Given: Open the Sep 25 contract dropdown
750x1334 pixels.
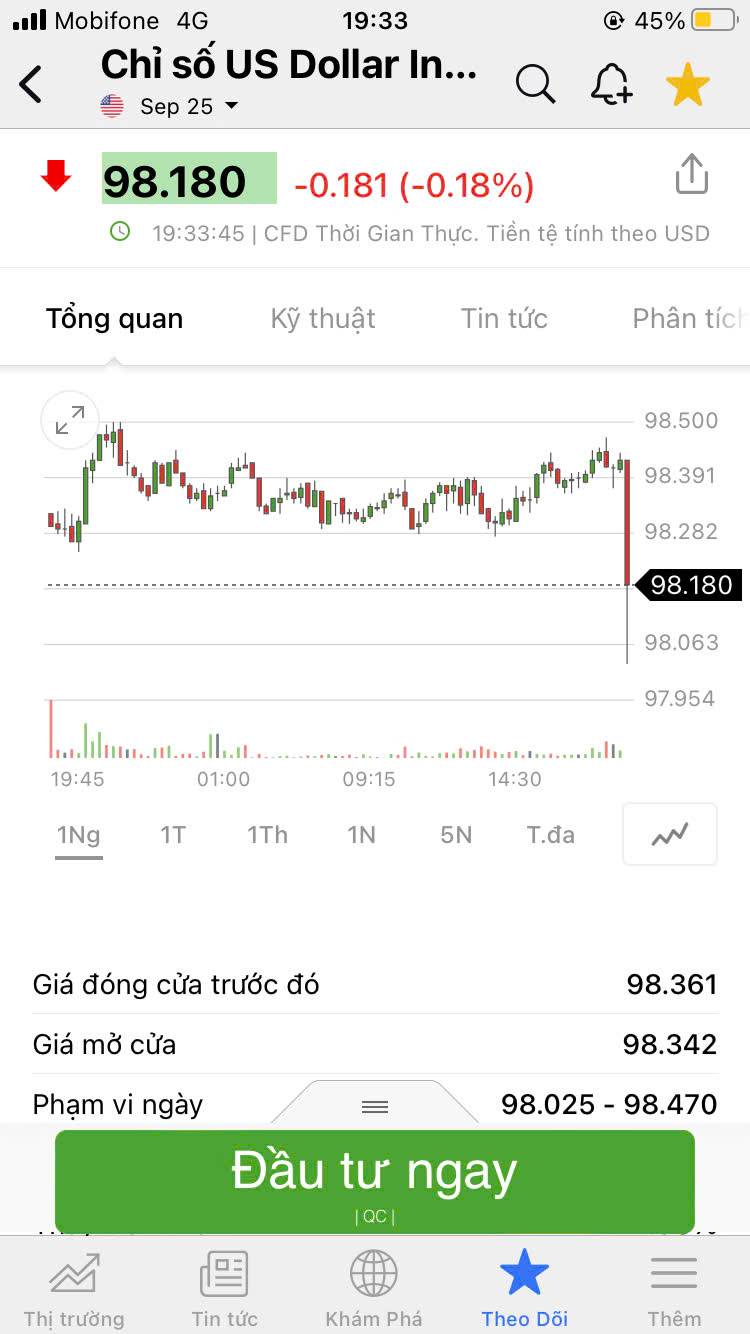Looking at the screenshot, I should (188, 106).
